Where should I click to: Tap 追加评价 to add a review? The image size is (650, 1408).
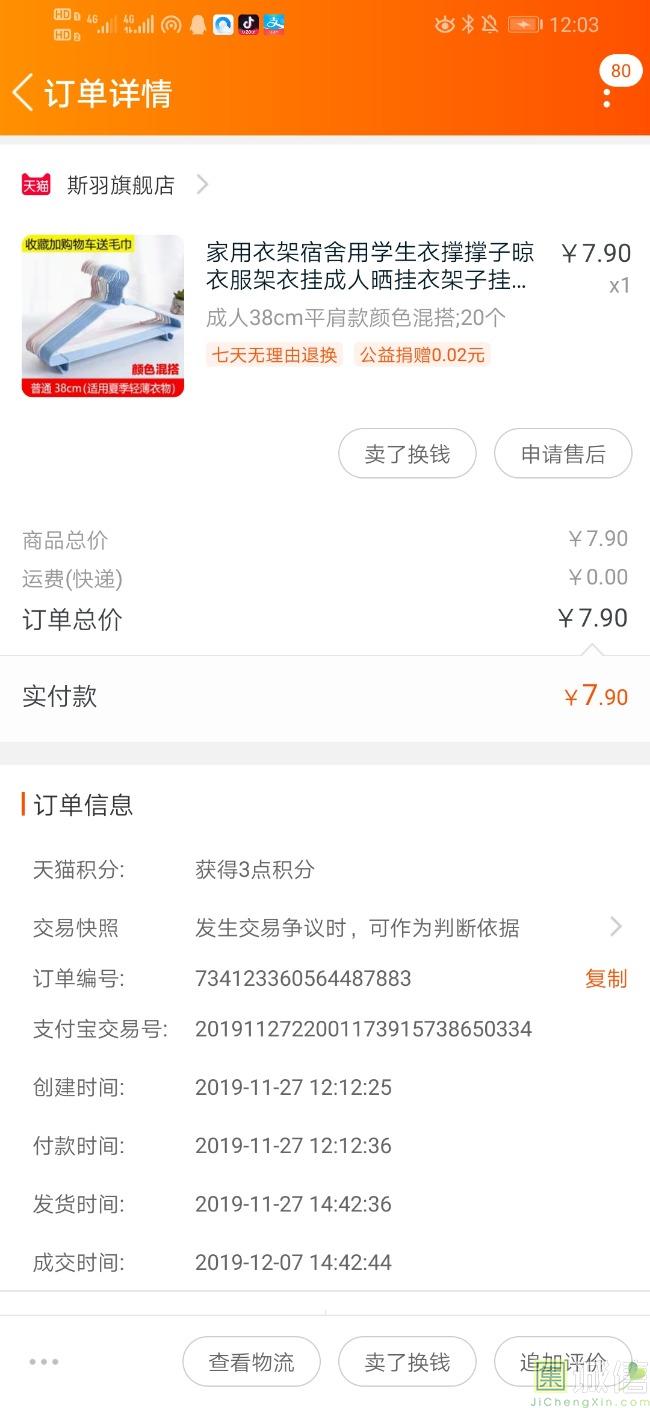[x=562, y=1362]
